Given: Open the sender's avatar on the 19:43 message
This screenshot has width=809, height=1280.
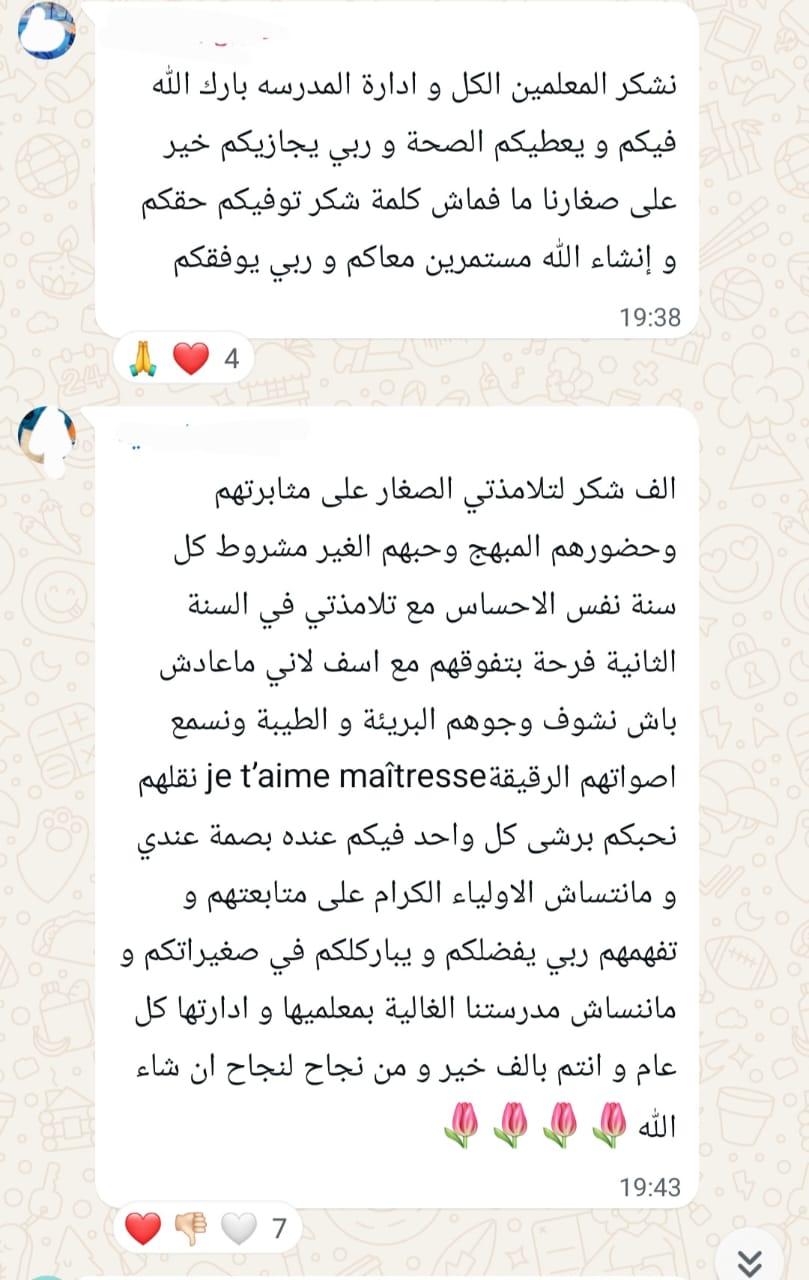Looking at the screenshot, I should (x=47, y=438).
